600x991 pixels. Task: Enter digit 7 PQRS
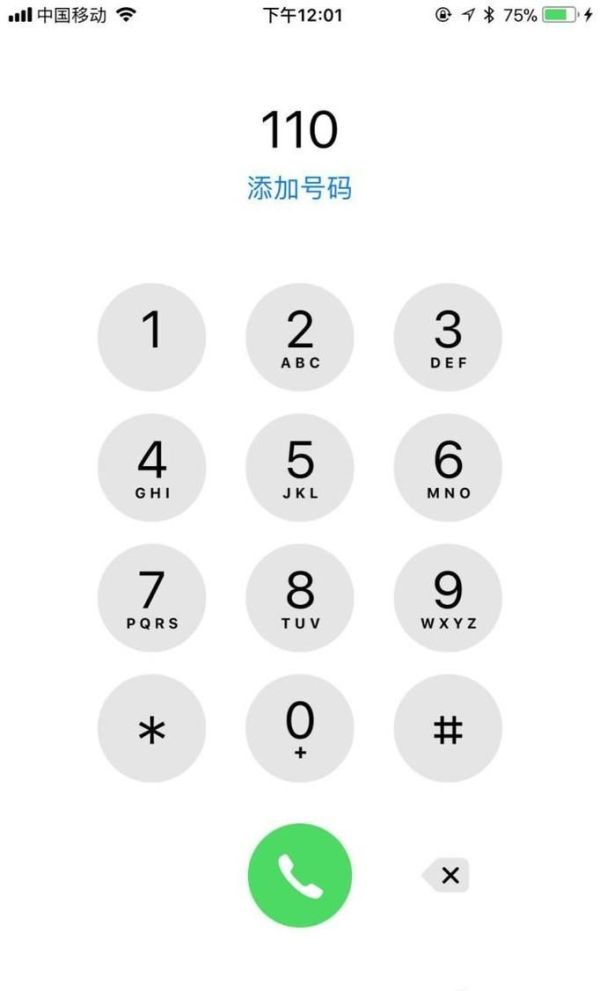click(152, 597)
